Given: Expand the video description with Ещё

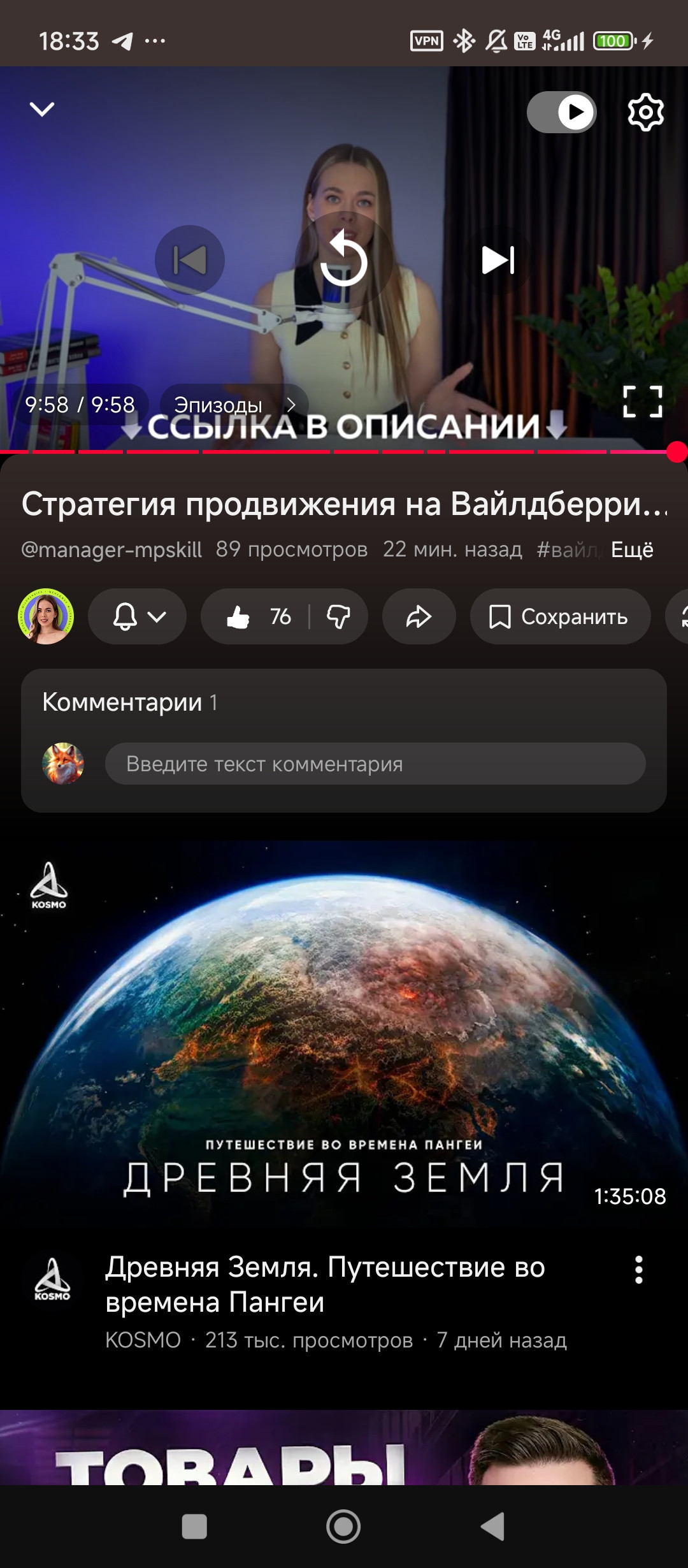Looking at the screenshot, I should (x=632, y=549).
